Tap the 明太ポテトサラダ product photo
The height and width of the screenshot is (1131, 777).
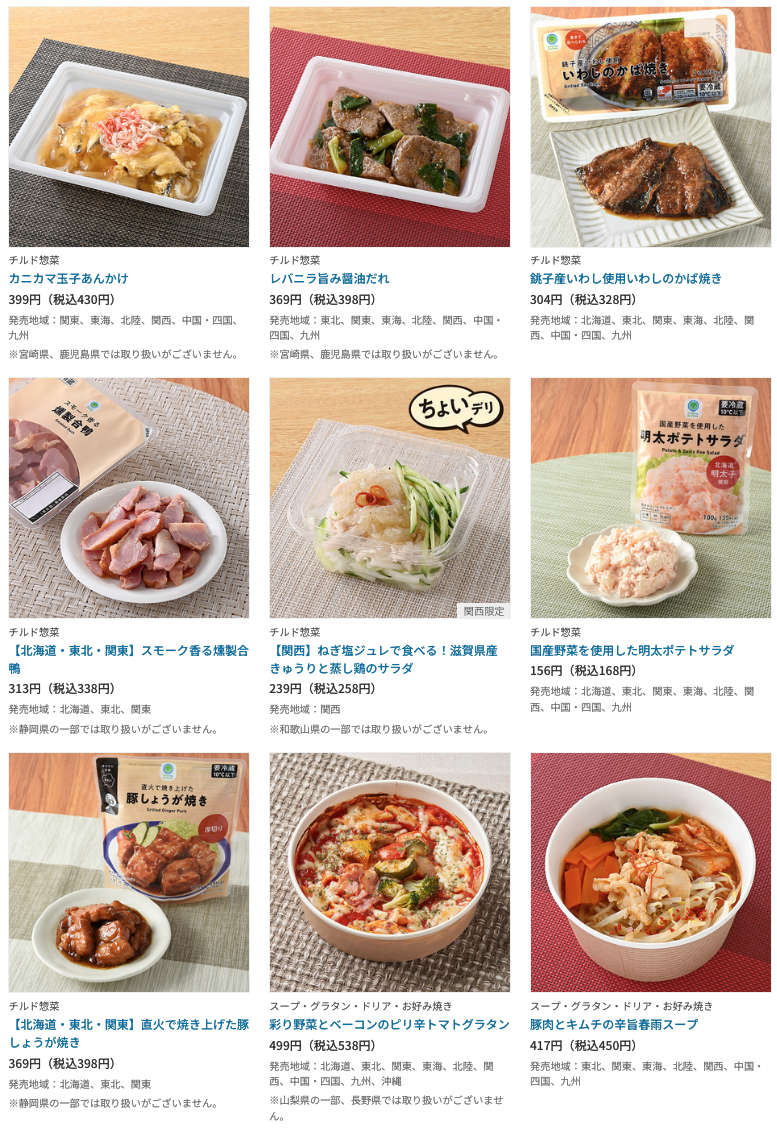pos(650,497)
